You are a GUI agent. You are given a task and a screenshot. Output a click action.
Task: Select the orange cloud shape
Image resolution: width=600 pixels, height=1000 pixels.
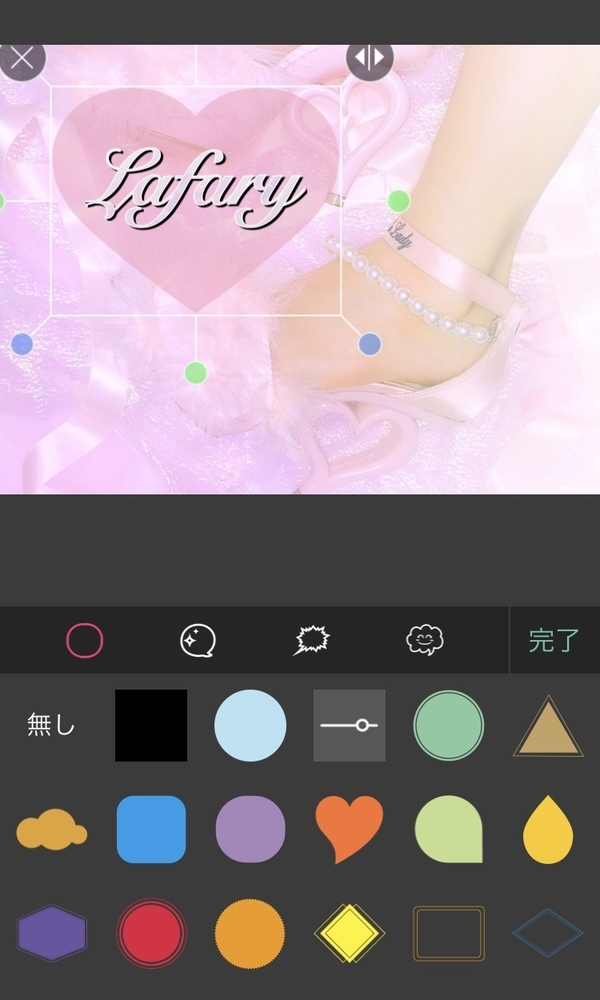click(51, 830)
